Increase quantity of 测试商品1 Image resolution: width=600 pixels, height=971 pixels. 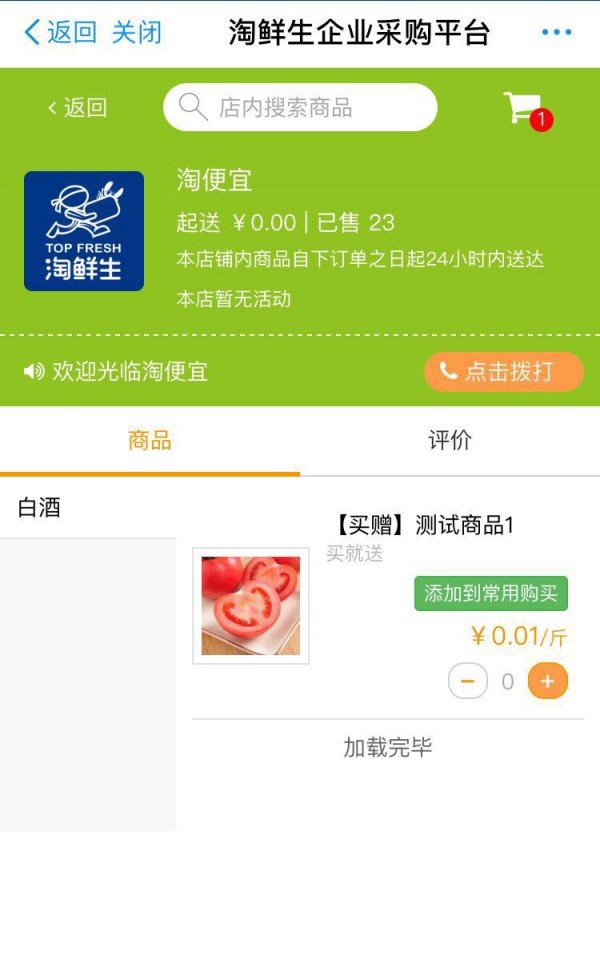(547, 682)
